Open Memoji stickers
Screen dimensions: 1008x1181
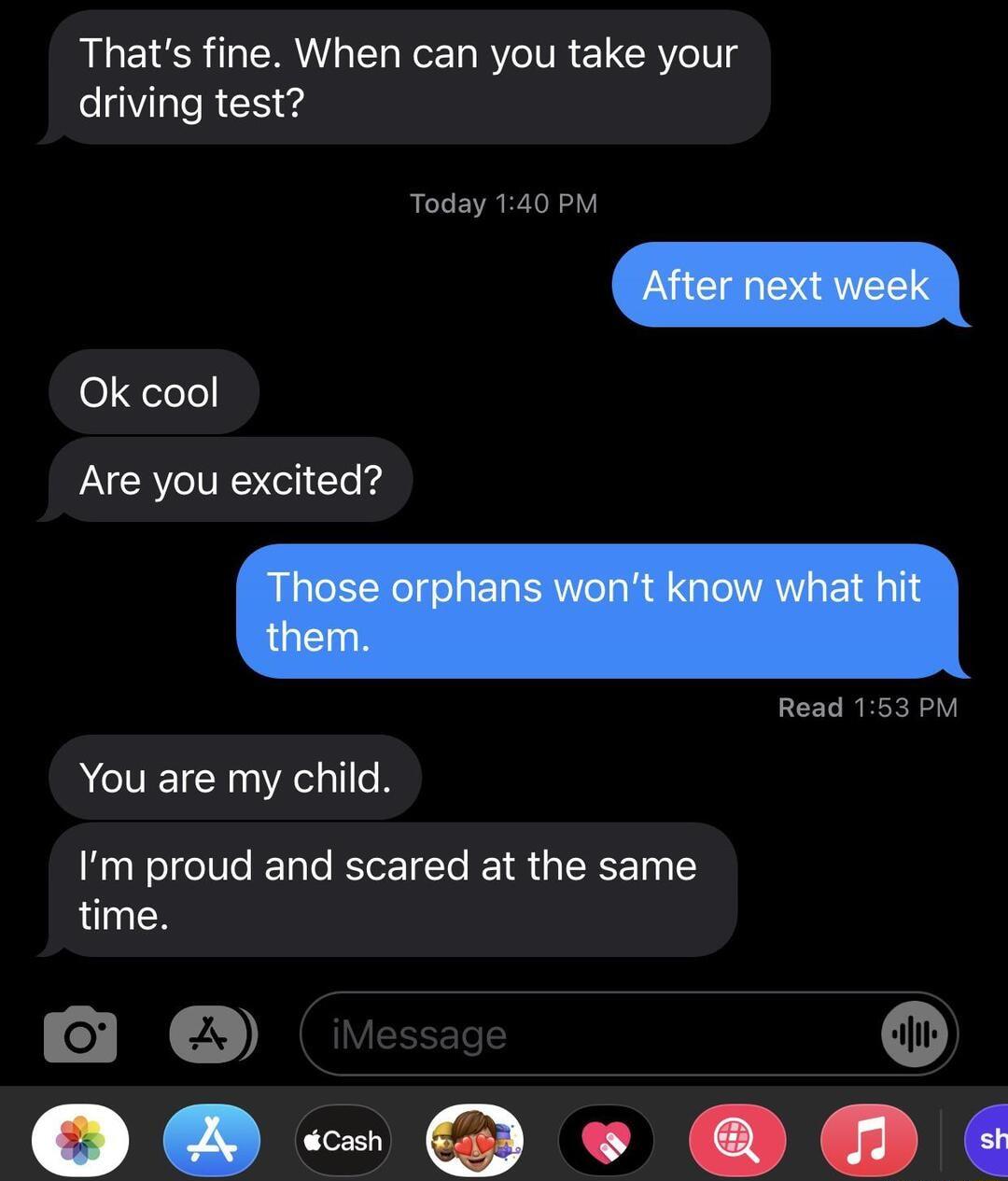point(474,1140)
